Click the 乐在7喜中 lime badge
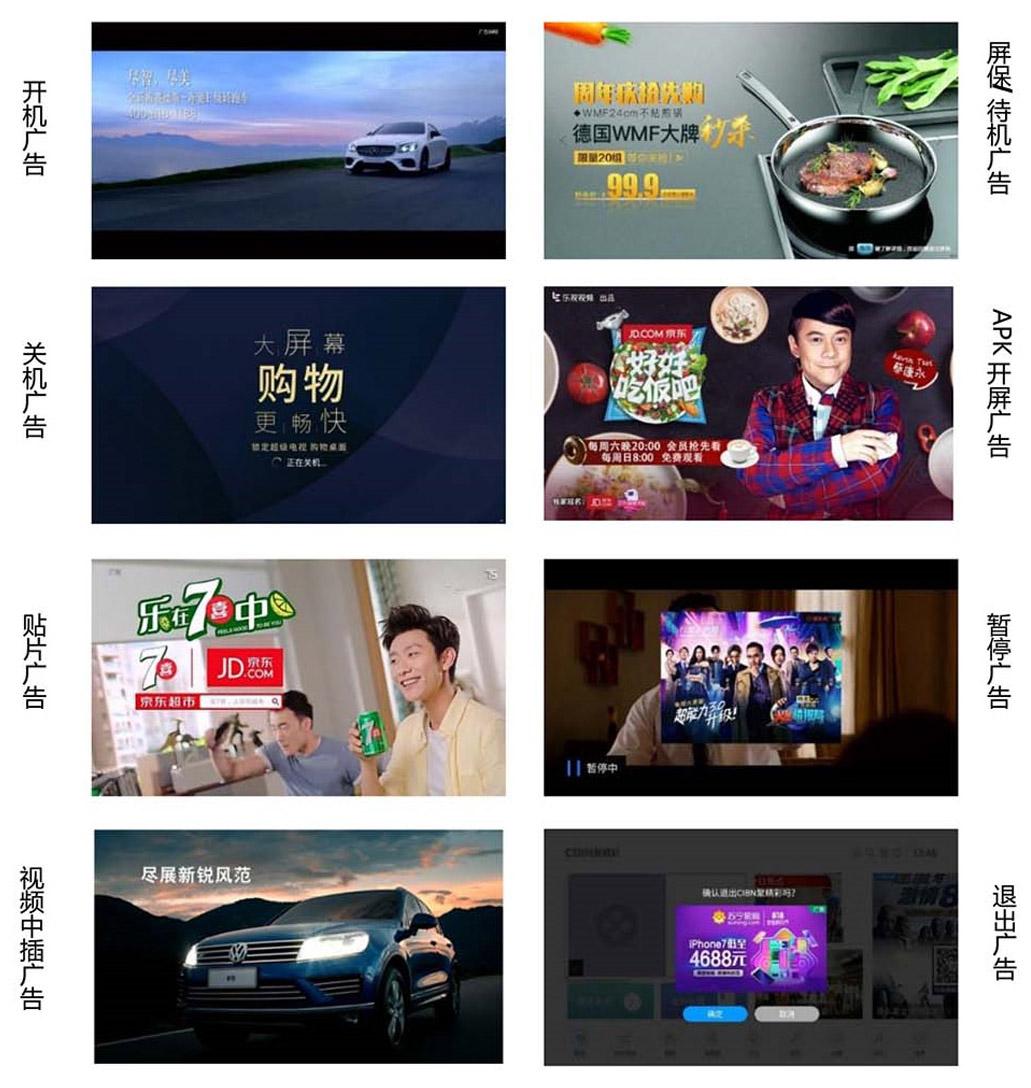The image size is (1031, 1088). (215, 611)
